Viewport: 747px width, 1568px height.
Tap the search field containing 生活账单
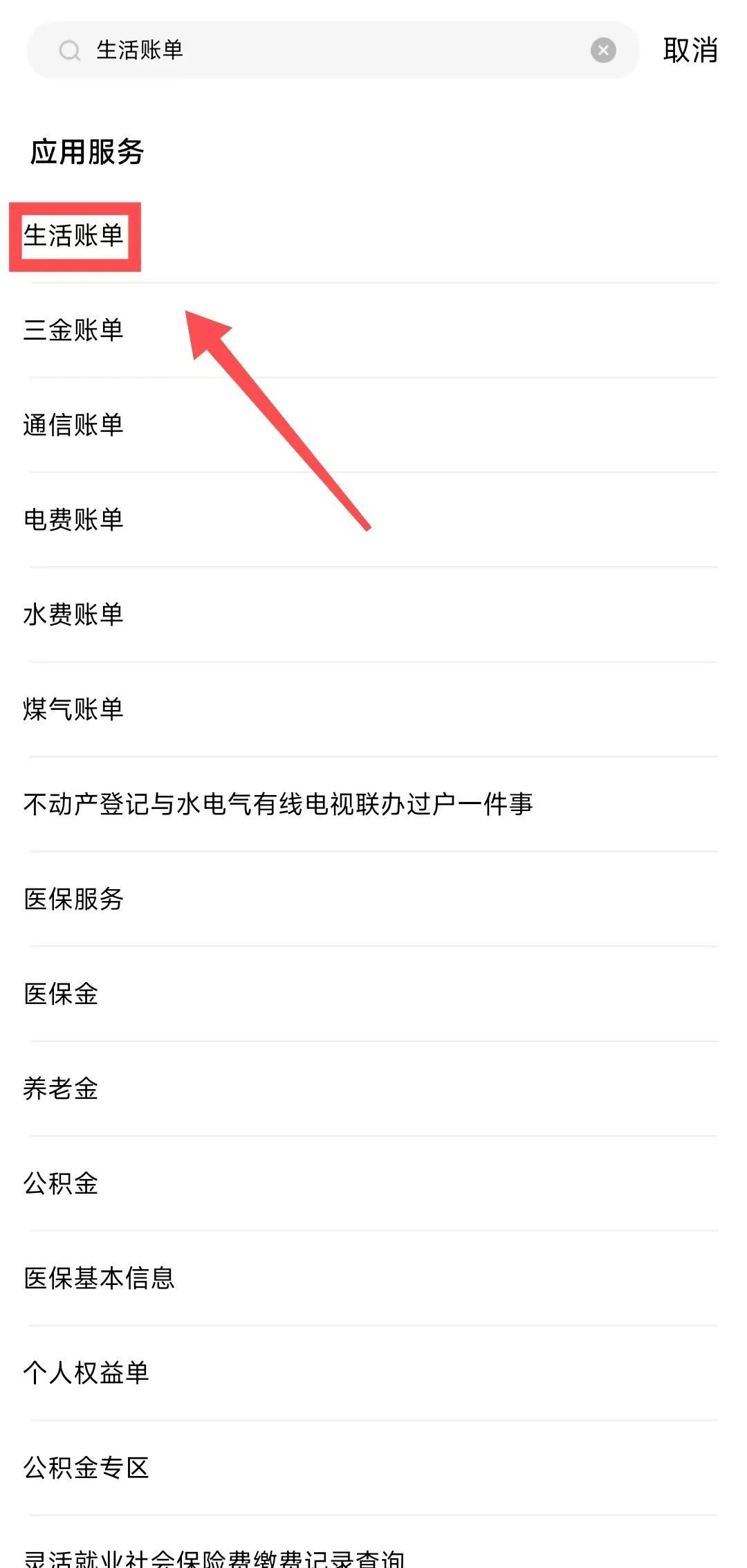332,50
